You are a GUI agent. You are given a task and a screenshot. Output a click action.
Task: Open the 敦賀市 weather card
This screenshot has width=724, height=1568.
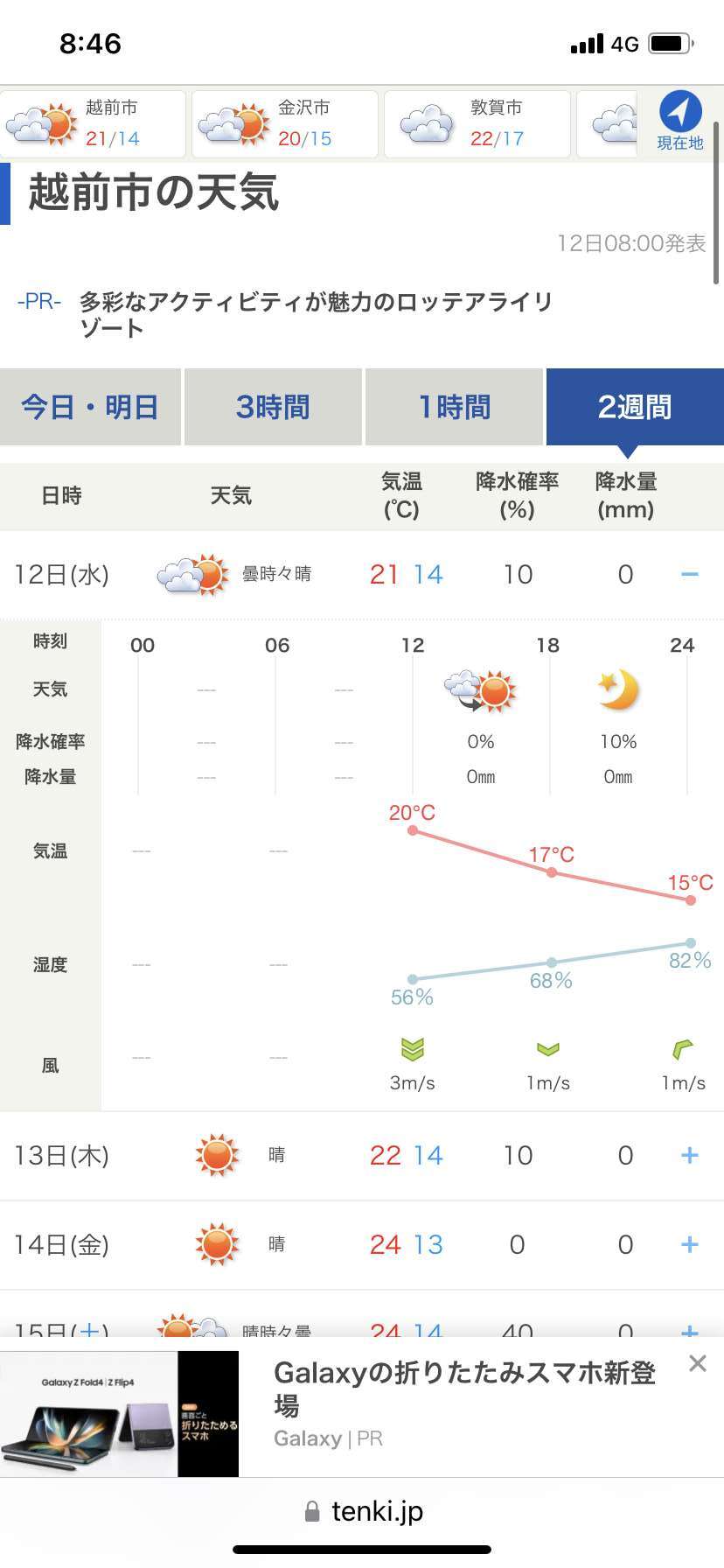(x=477, y=123)
